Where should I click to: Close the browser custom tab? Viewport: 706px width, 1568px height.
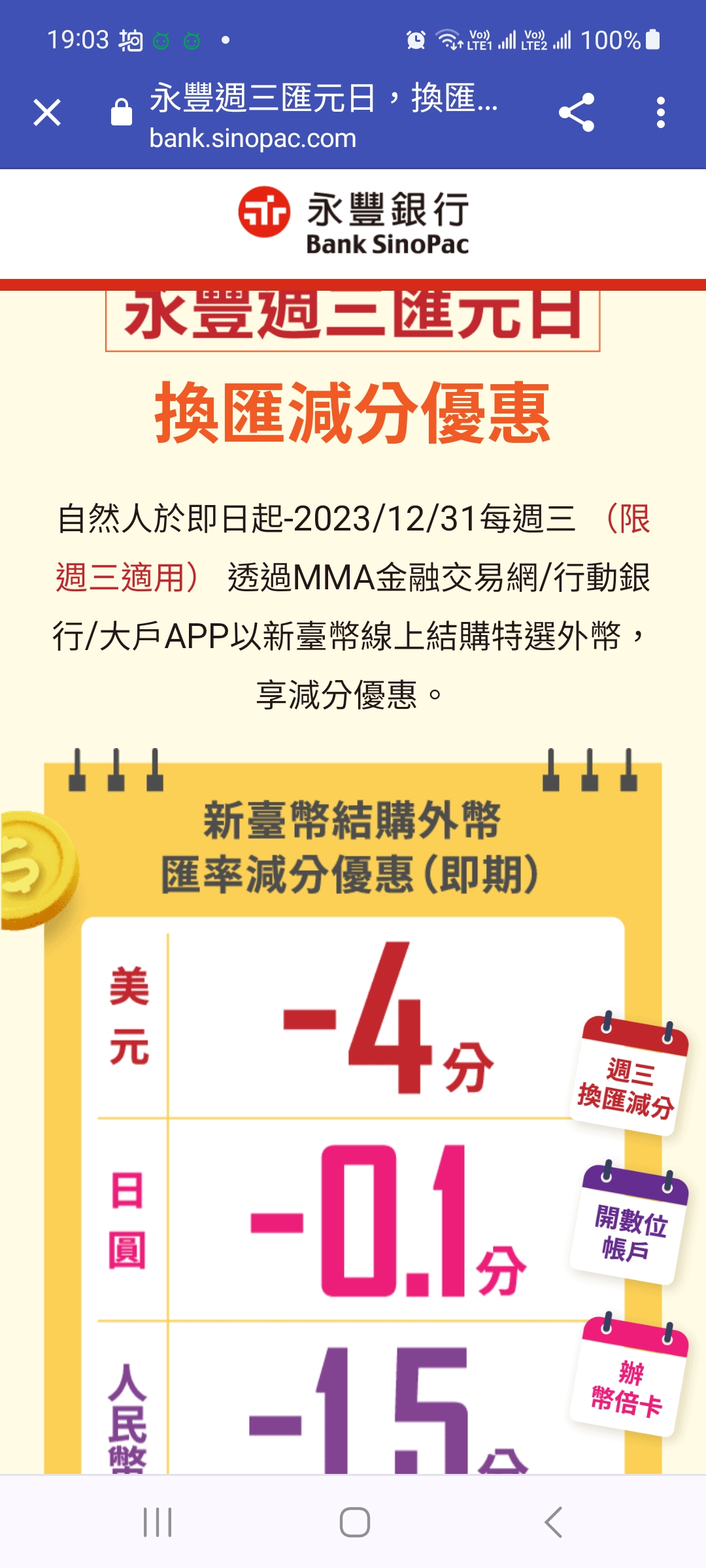pyautogui.click(x=47, y=112)
